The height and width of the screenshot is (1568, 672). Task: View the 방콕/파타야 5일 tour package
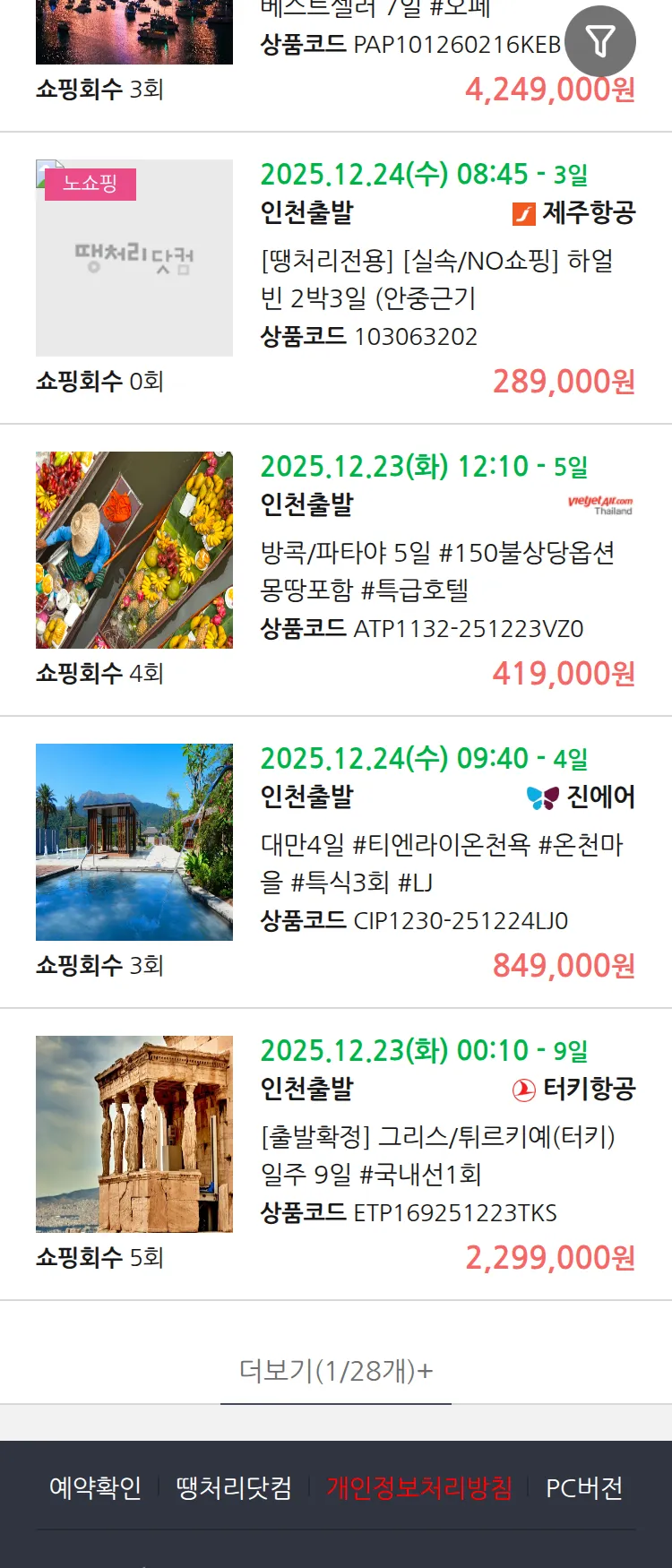click(x=437, y=571)
